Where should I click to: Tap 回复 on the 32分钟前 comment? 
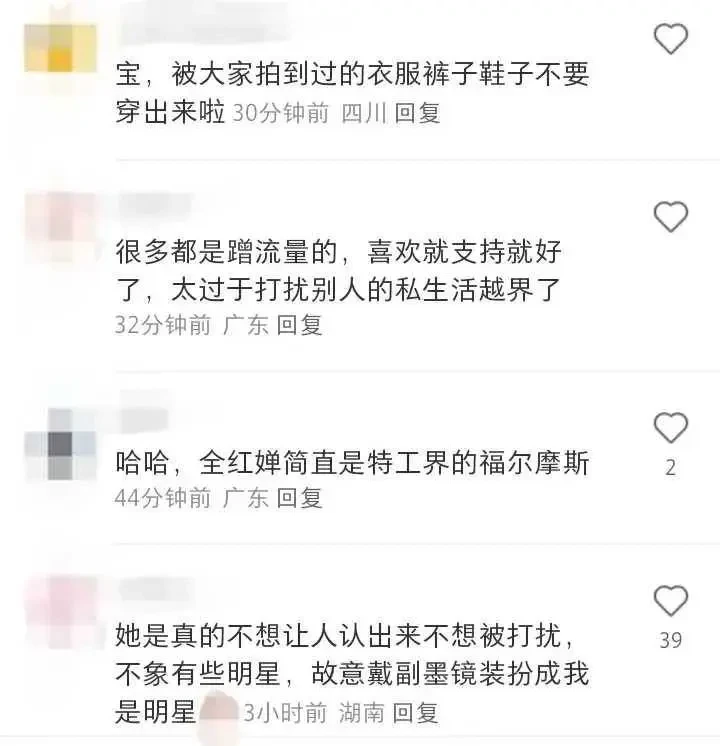300,325
